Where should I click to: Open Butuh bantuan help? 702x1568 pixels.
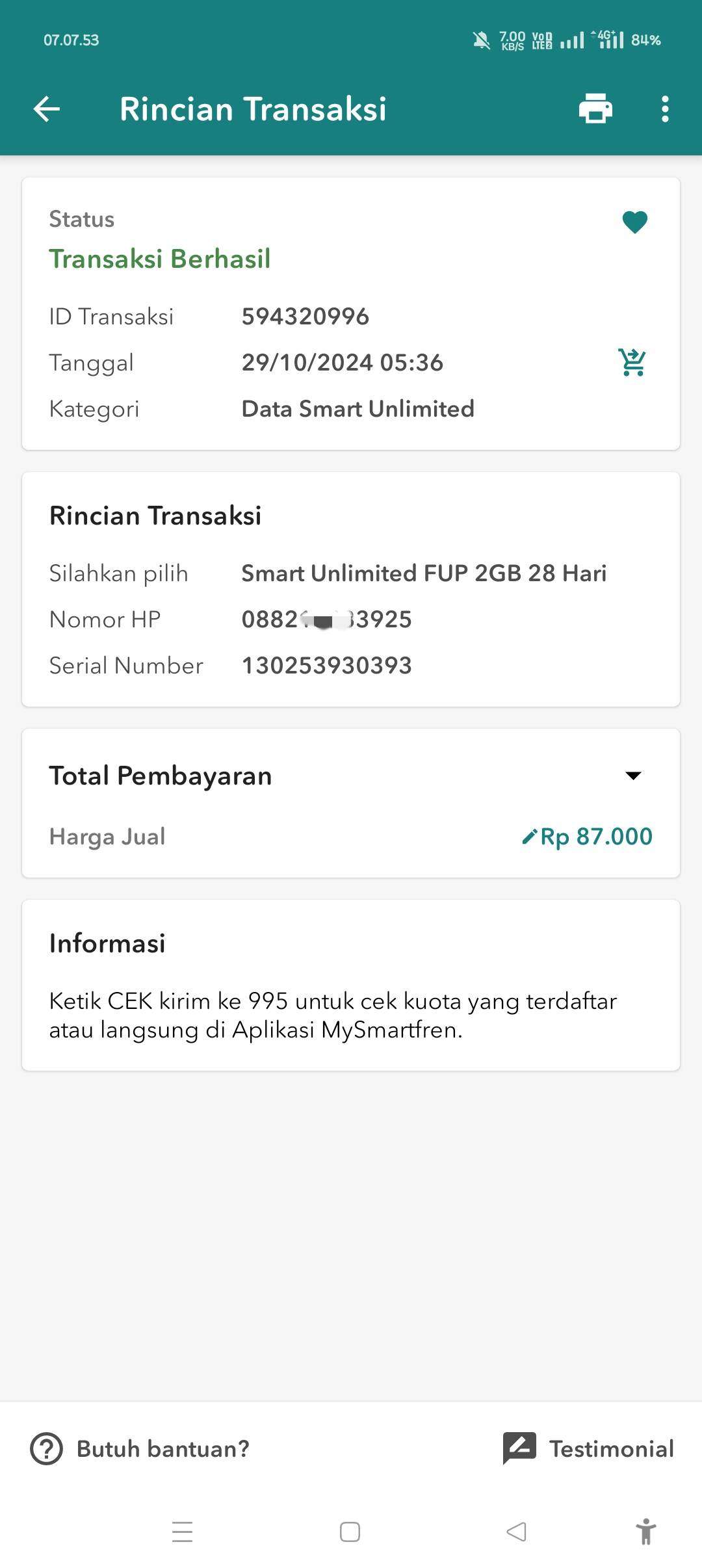pyautogui.click(x=140, y=1448)
